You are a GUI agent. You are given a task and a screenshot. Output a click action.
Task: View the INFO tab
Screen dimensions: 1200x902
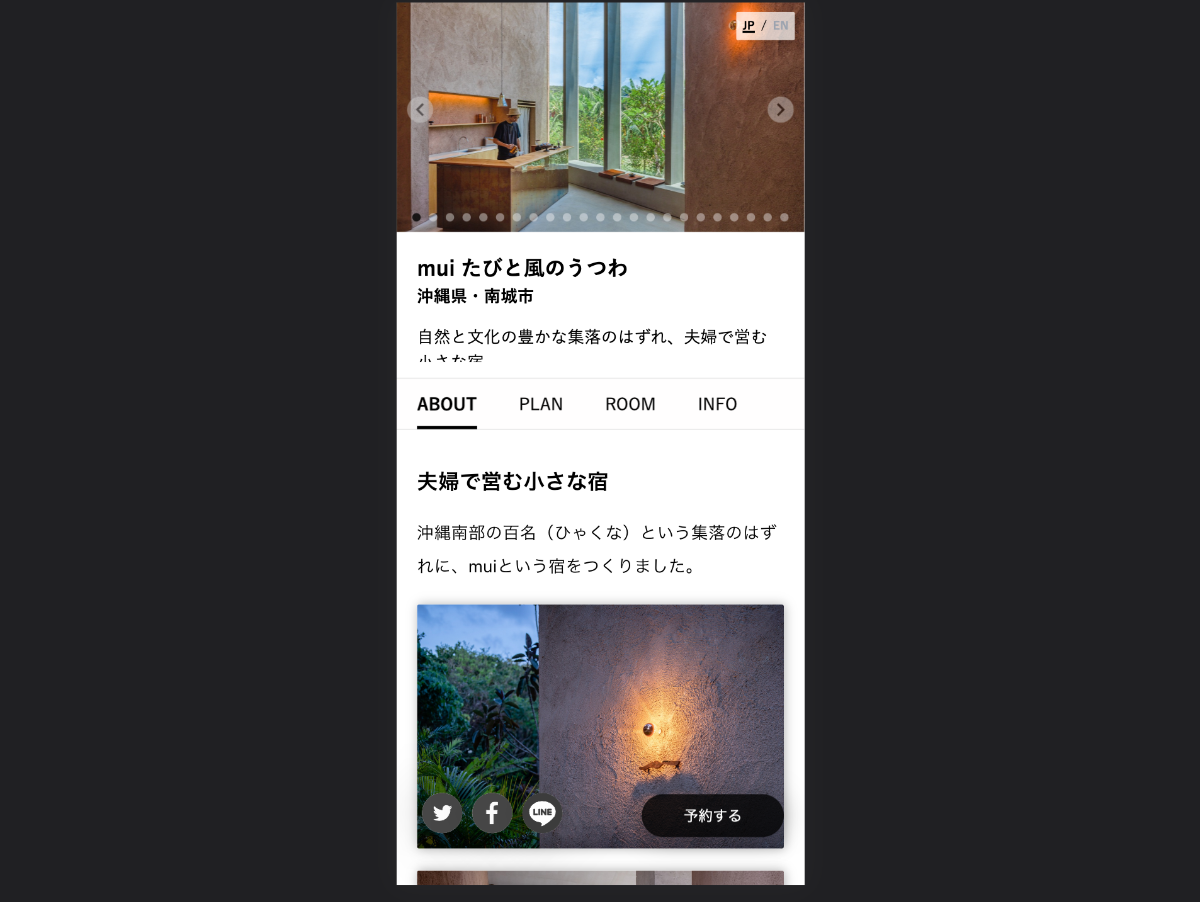click(717, 404)
